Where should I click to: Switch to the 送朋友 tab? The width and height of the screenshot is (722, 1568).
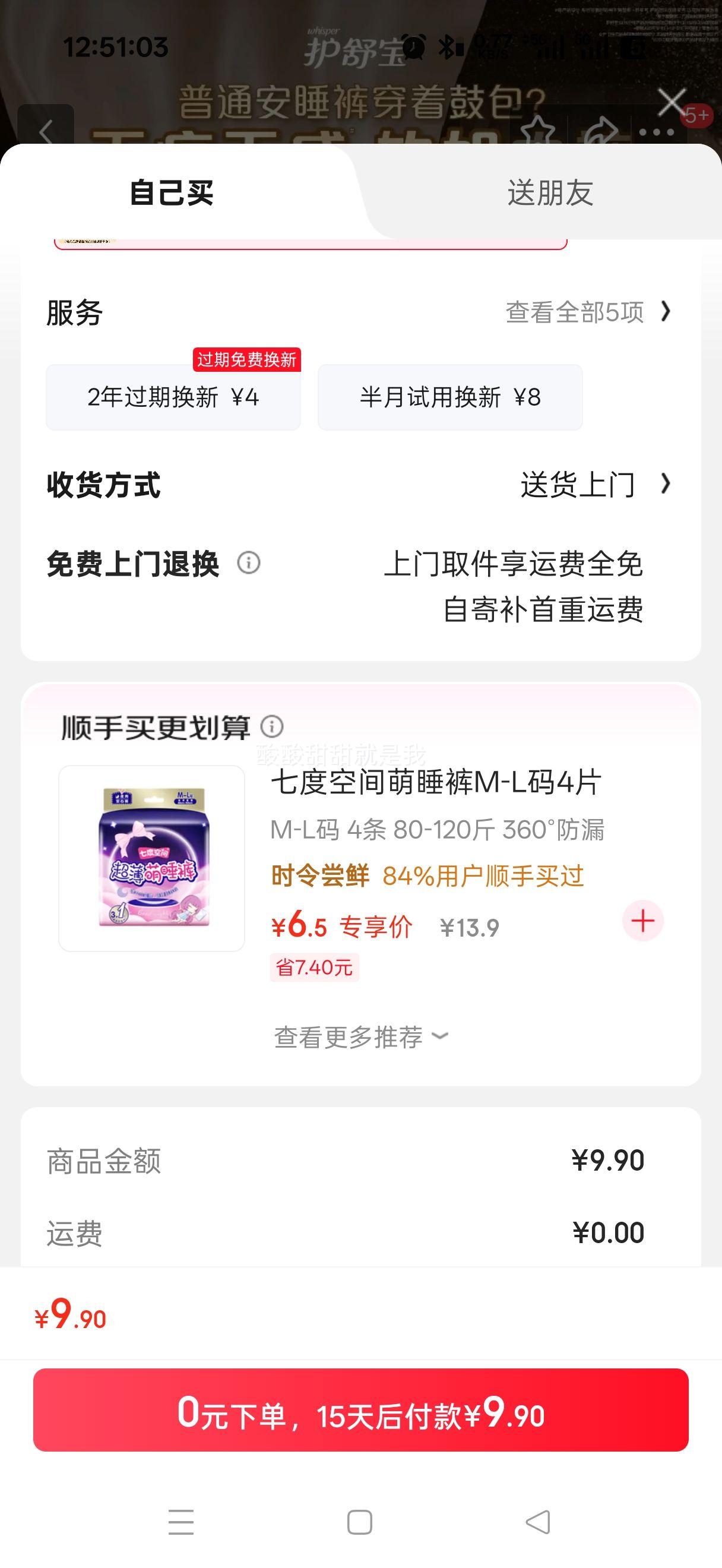coord(549,193)
